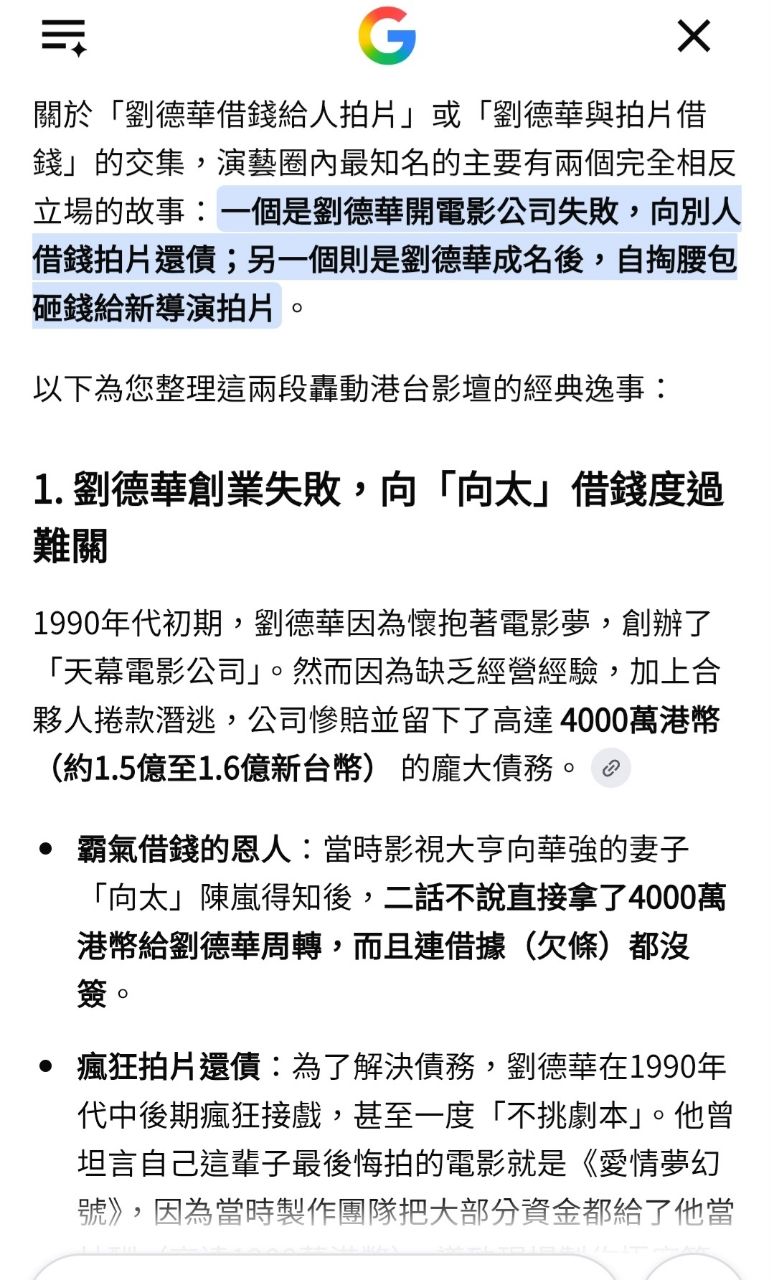The image size is (774, 1280).
Task: Tap the Google logo
Action: pos(387,36)
